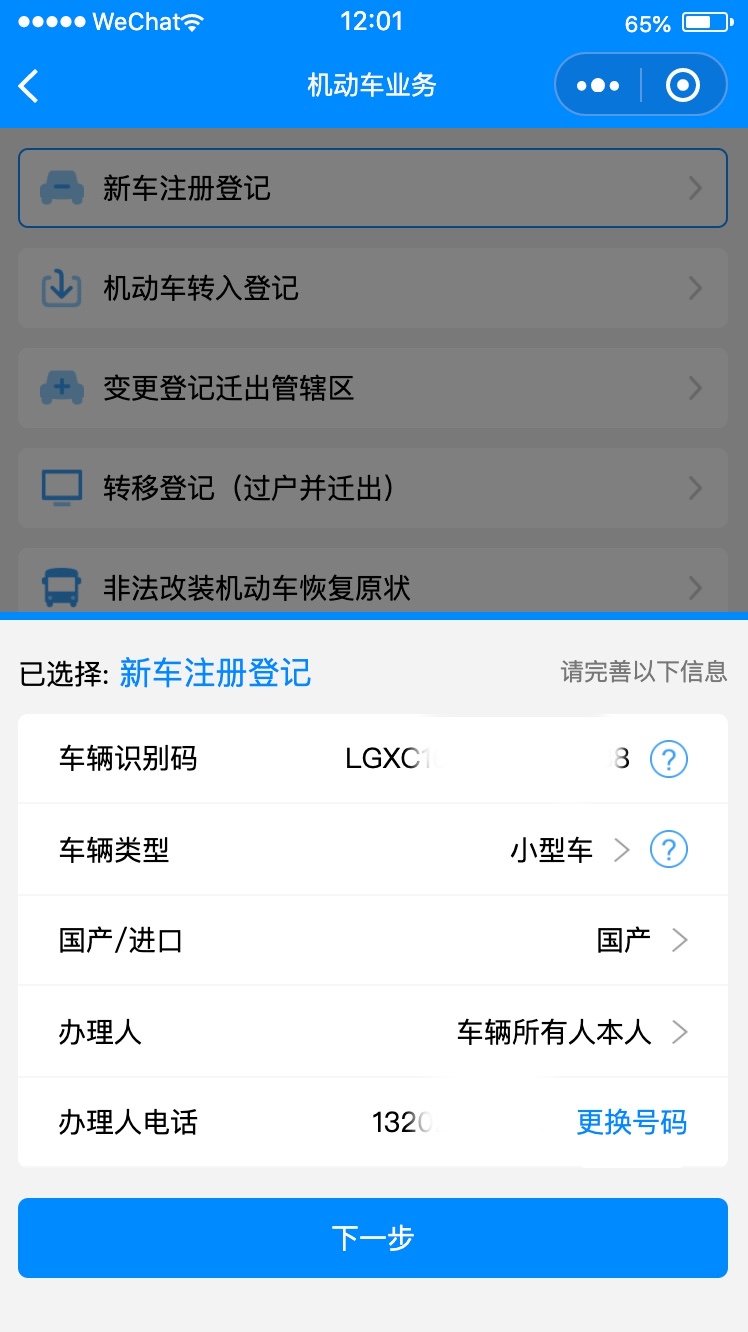This screenshot has height=1332, width=748.
Task: Choose 国产/进口 option
Action: [x=640, y=940]
